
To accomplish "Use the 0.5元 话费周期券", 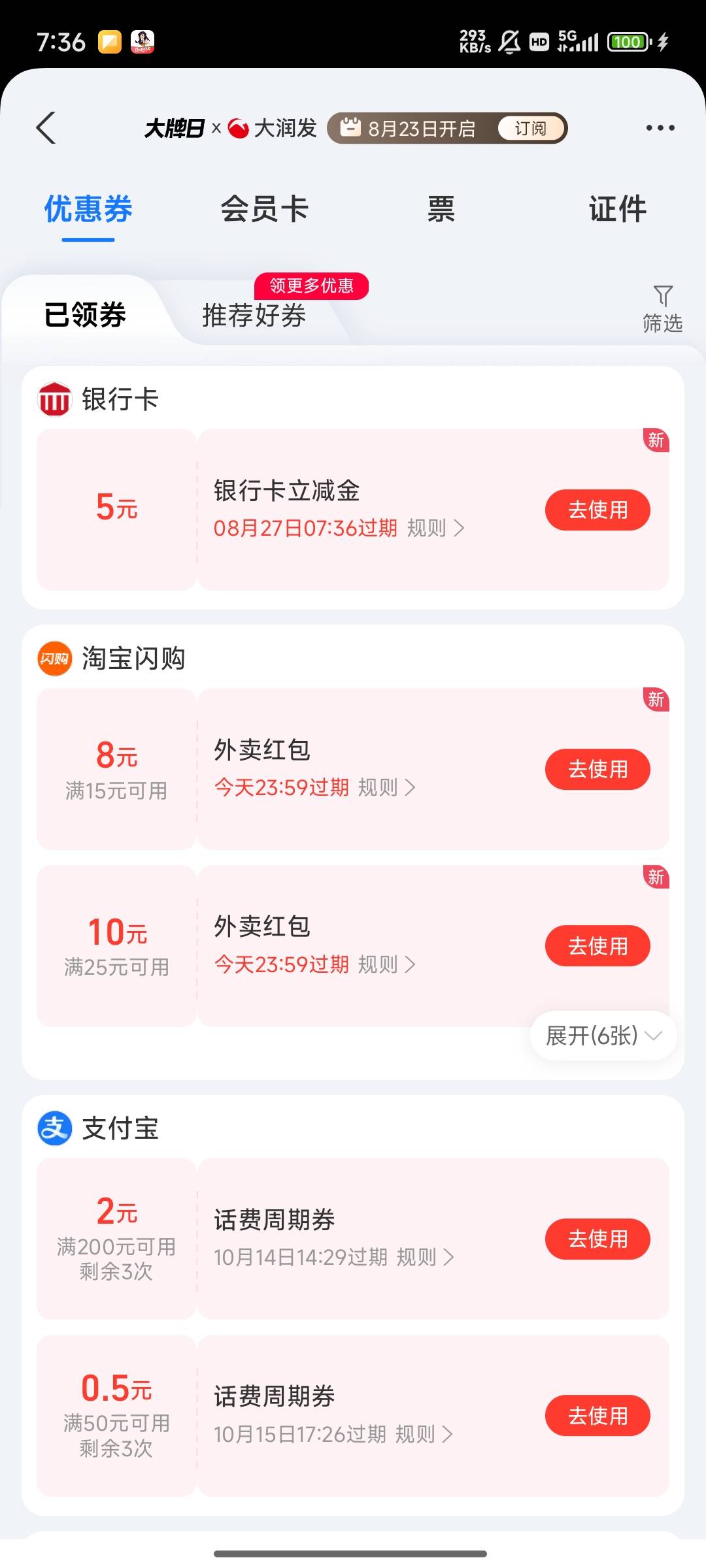I will 597,1416.
